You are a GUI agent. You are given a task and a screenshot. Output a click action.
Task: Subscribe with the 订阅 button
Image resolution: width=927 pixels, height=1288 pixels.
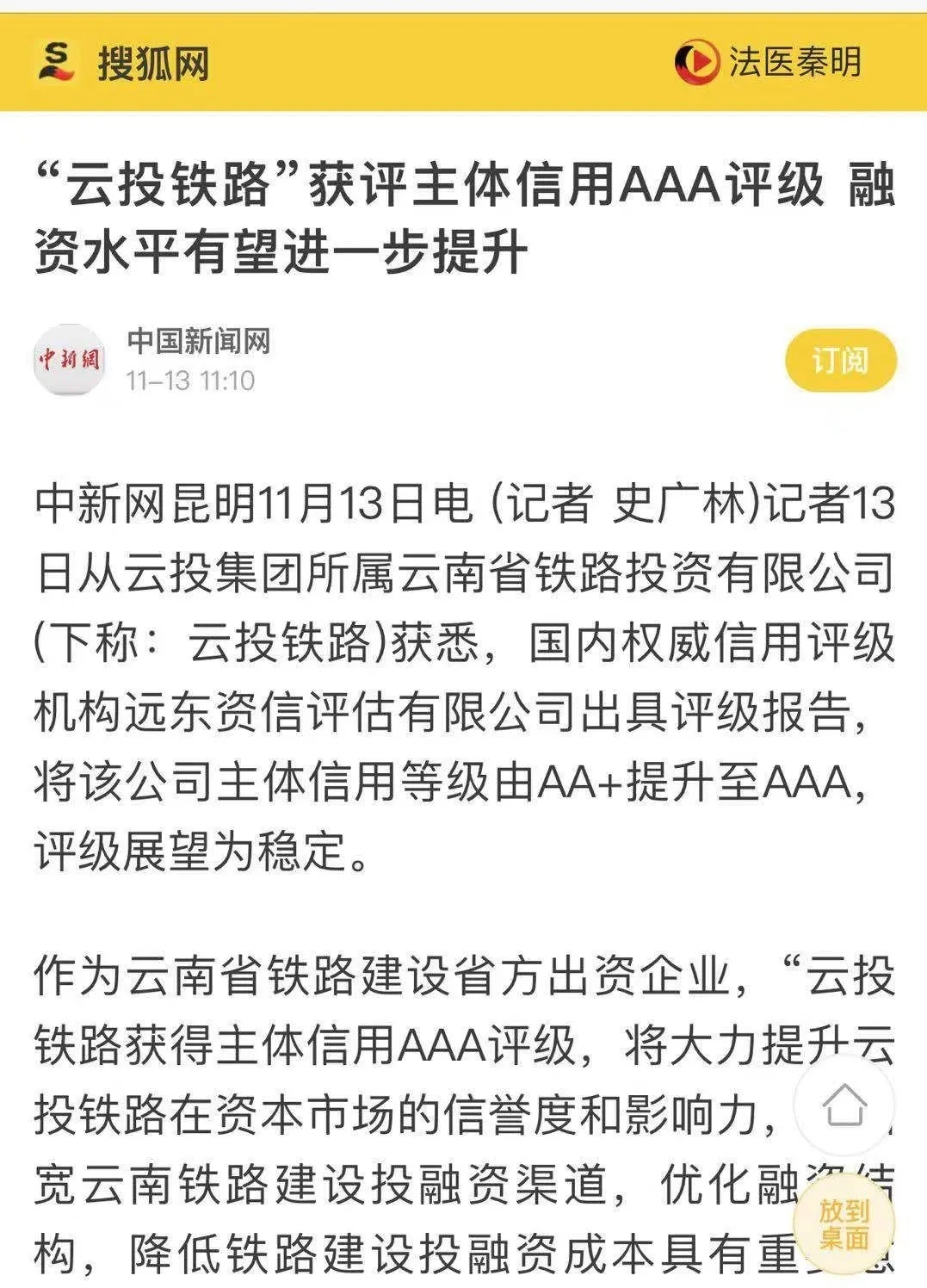coord(840,360)
